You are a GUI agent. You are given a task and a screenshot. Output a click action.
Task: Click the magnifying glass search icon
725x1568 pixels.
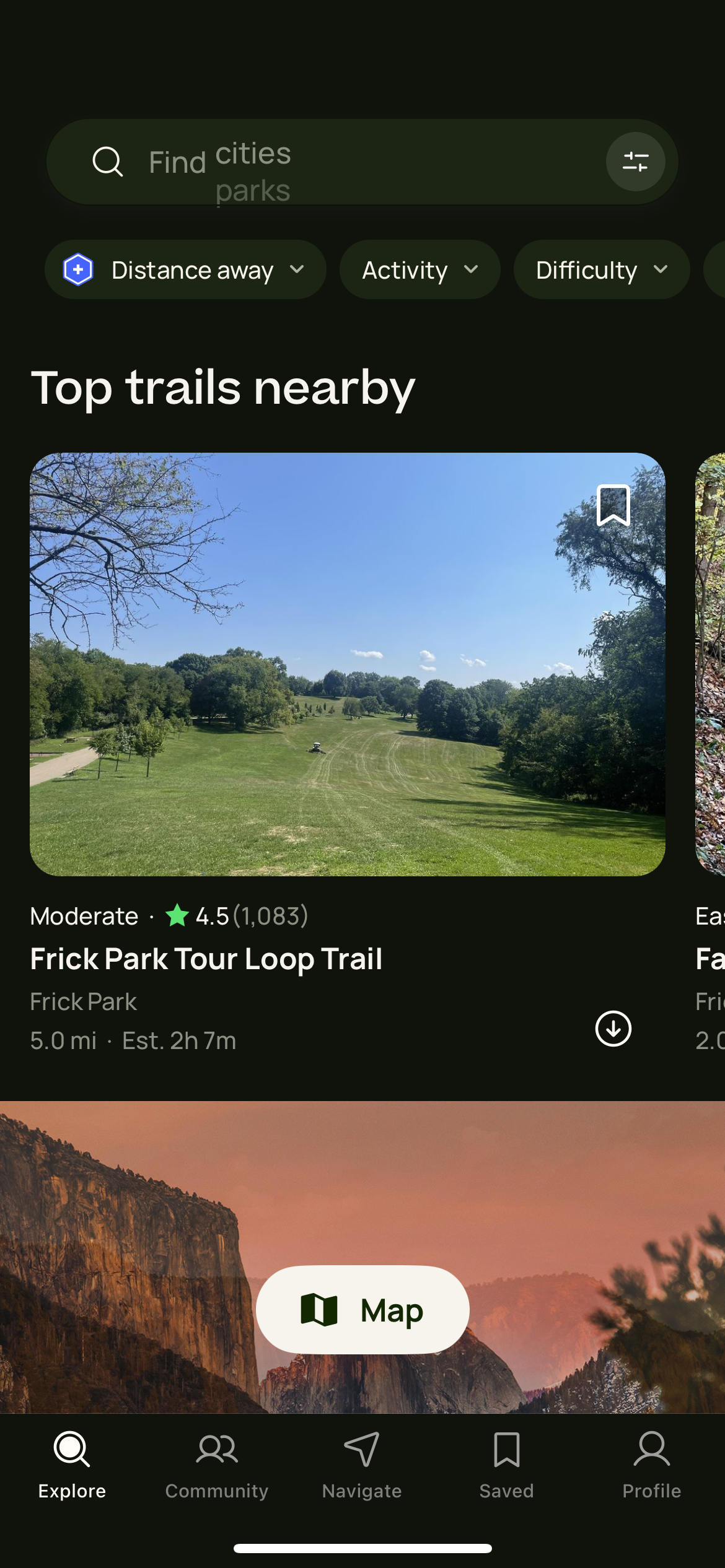click(x=108, y=162)
